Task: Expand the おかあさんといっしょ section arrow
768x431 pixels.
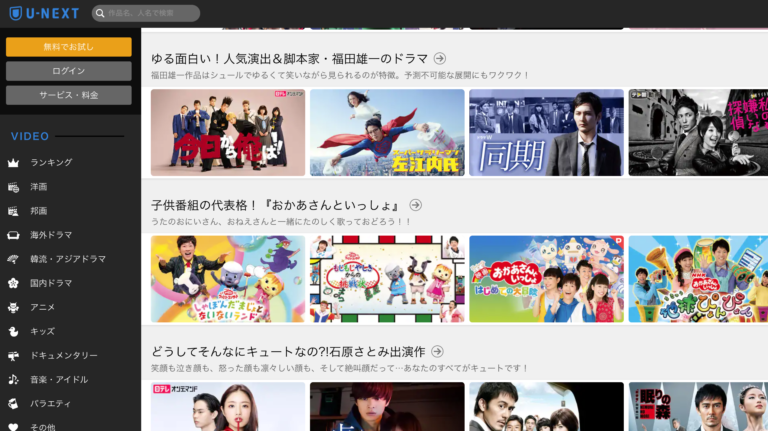Action: [x=415, y=205]
